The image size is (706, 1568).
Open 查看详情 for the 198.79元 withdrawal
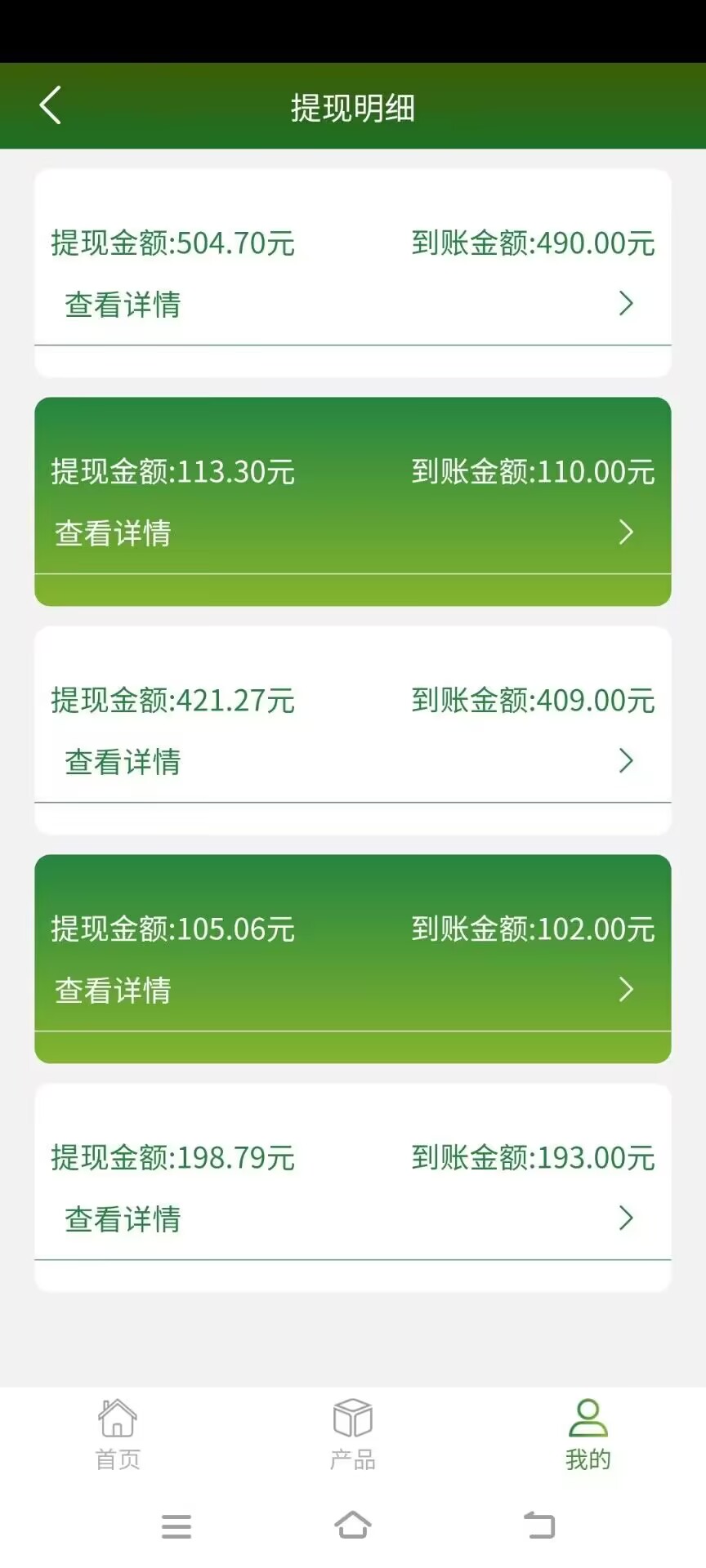click(123, 1219)
